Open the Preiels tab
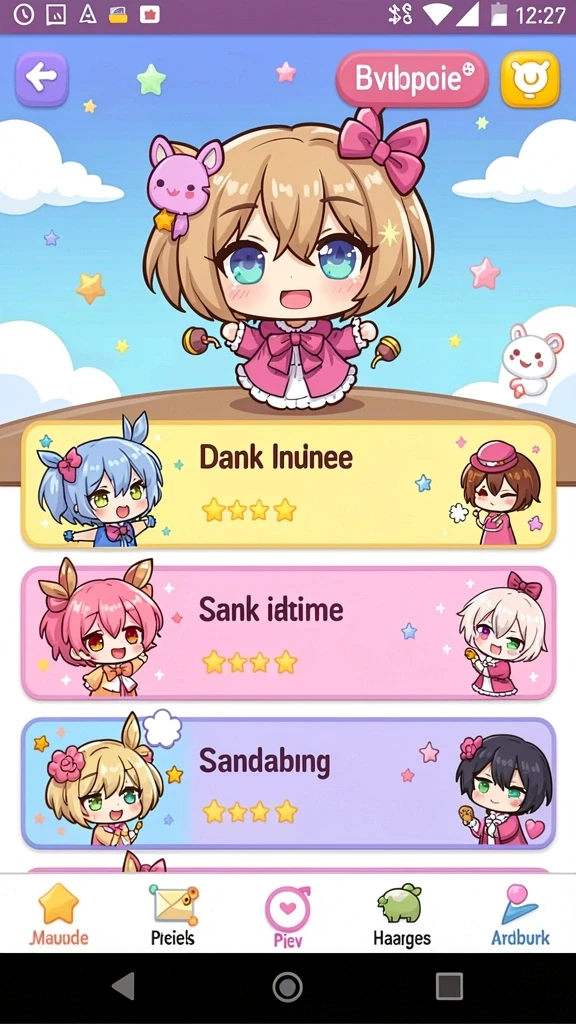 (x=173, y=915)
